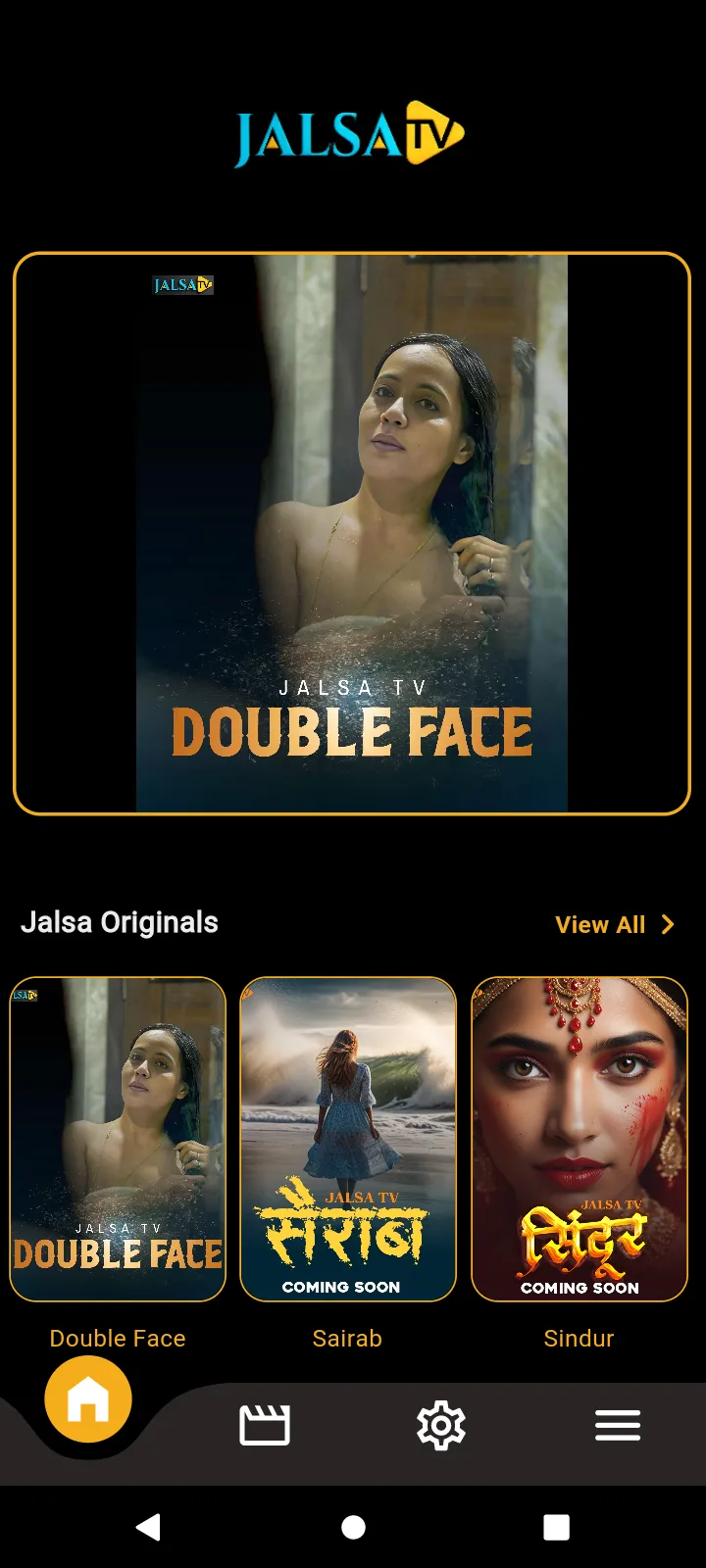View all Jalsa Originals
Image resolution: width=706 pixels, height=1568 pixels.
(x=615, y=925)
